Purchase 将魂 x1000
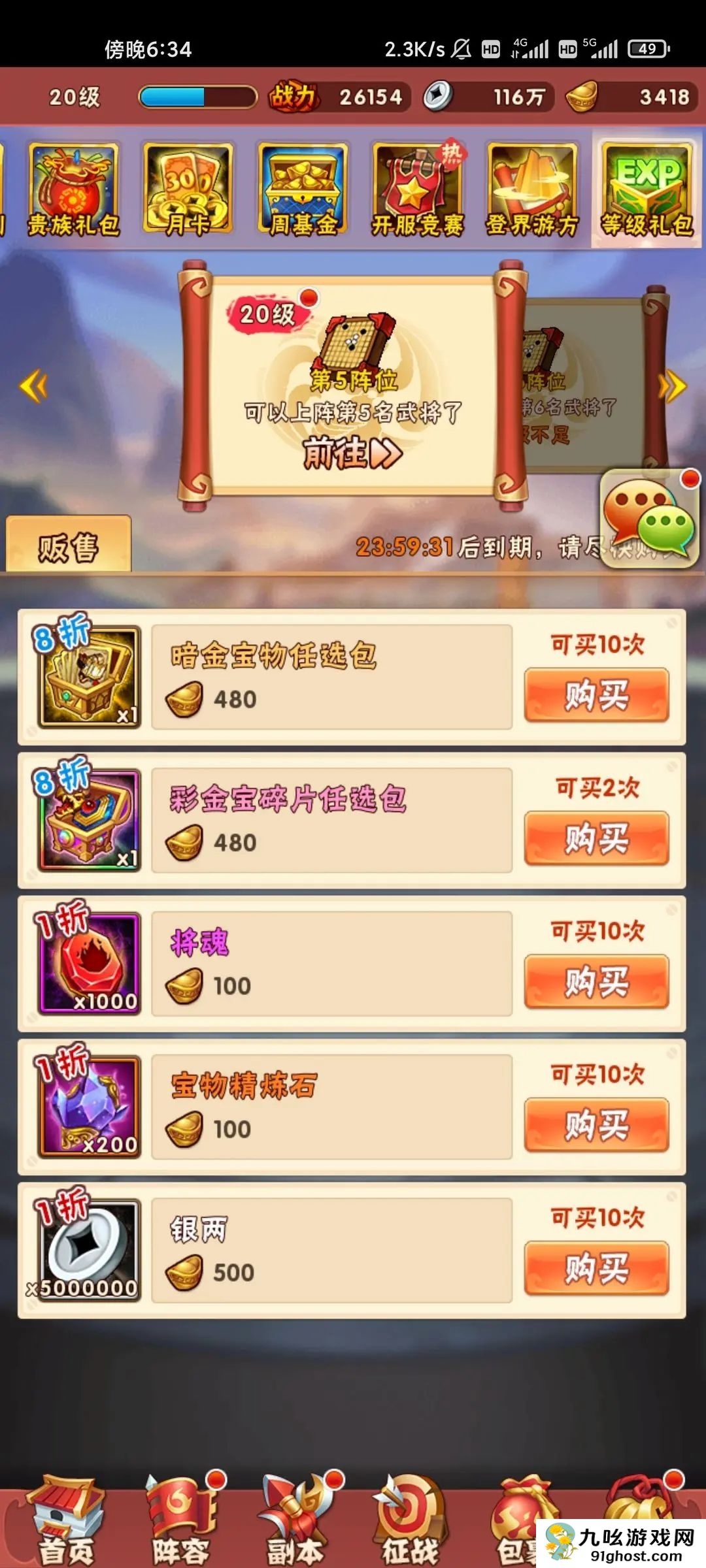 596,982
